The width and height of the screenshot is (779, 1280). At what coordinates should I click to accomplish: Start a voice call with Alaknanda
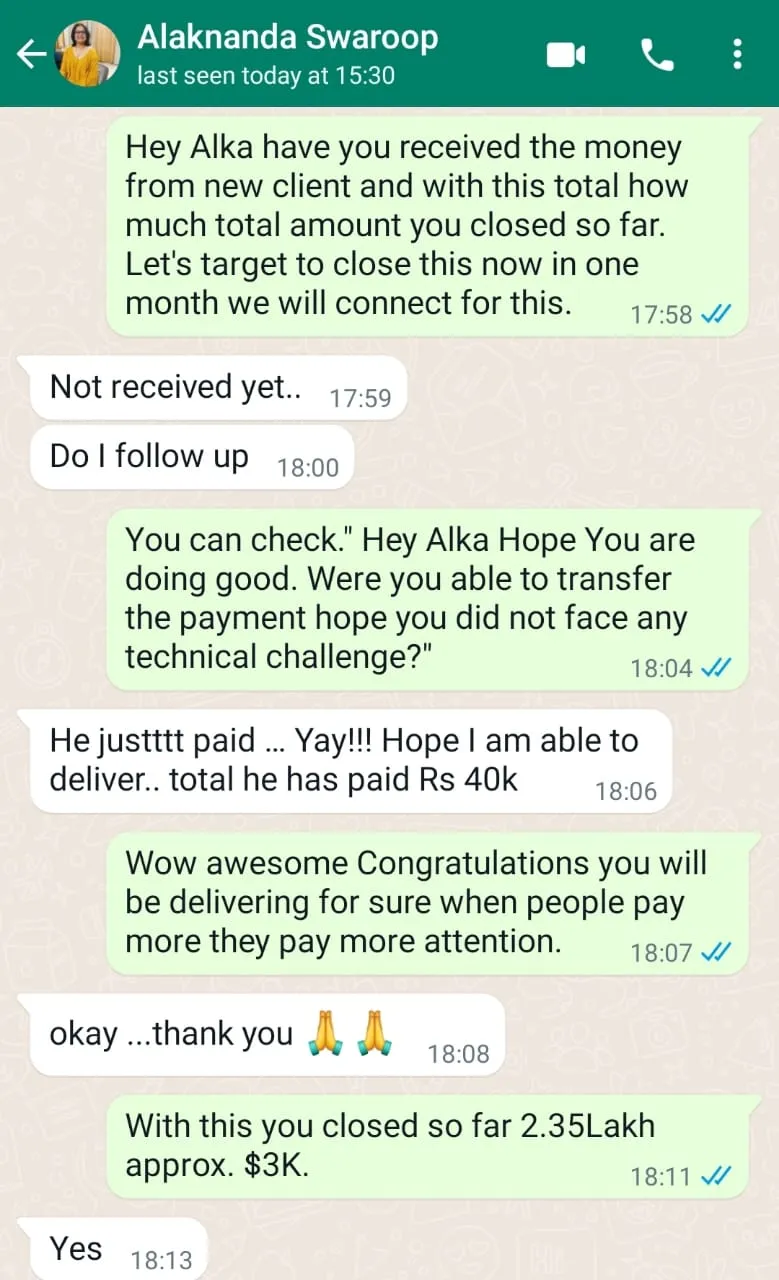(x=657, y=55)
